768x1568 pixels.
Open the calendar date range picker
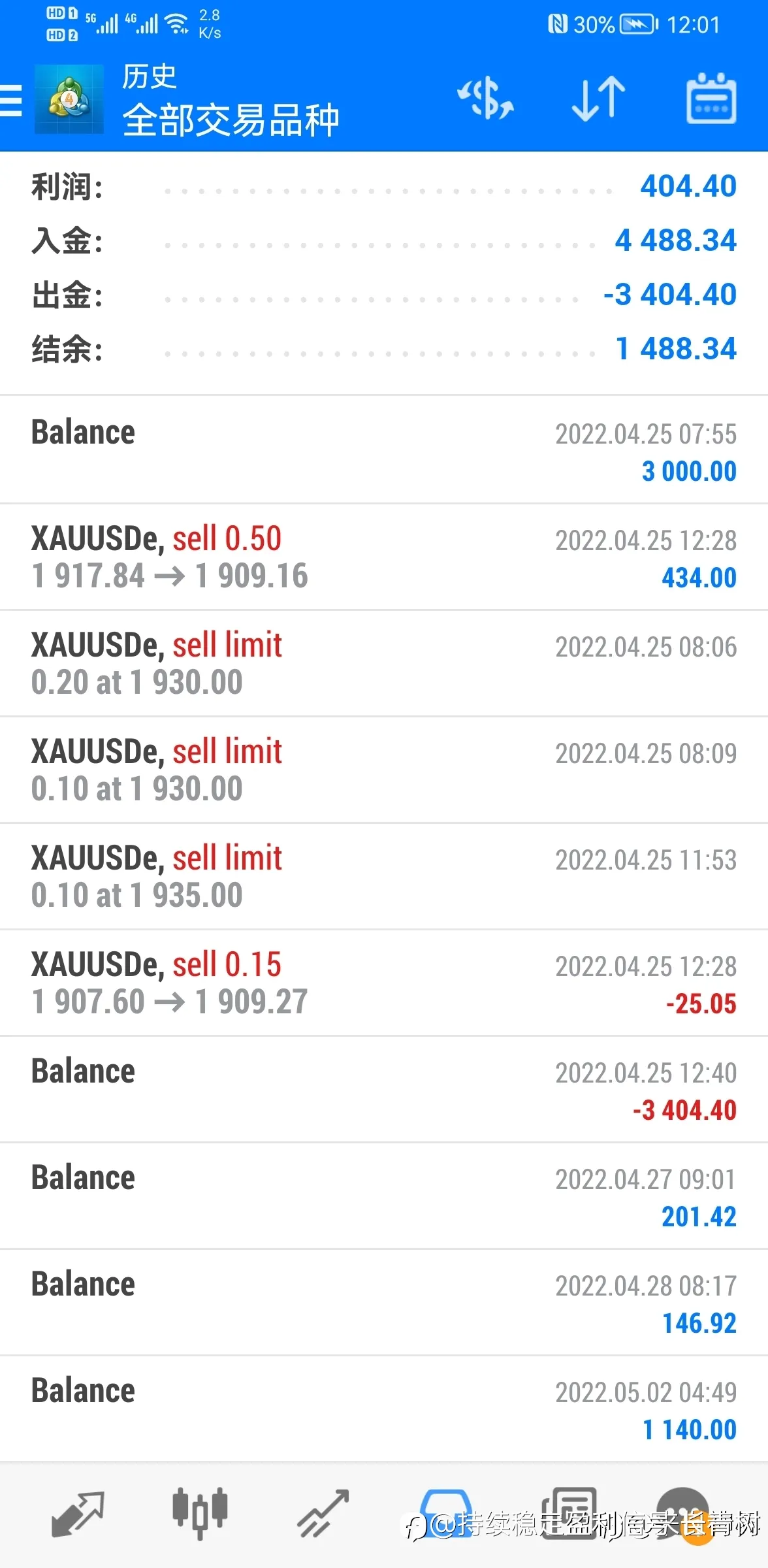711,99
